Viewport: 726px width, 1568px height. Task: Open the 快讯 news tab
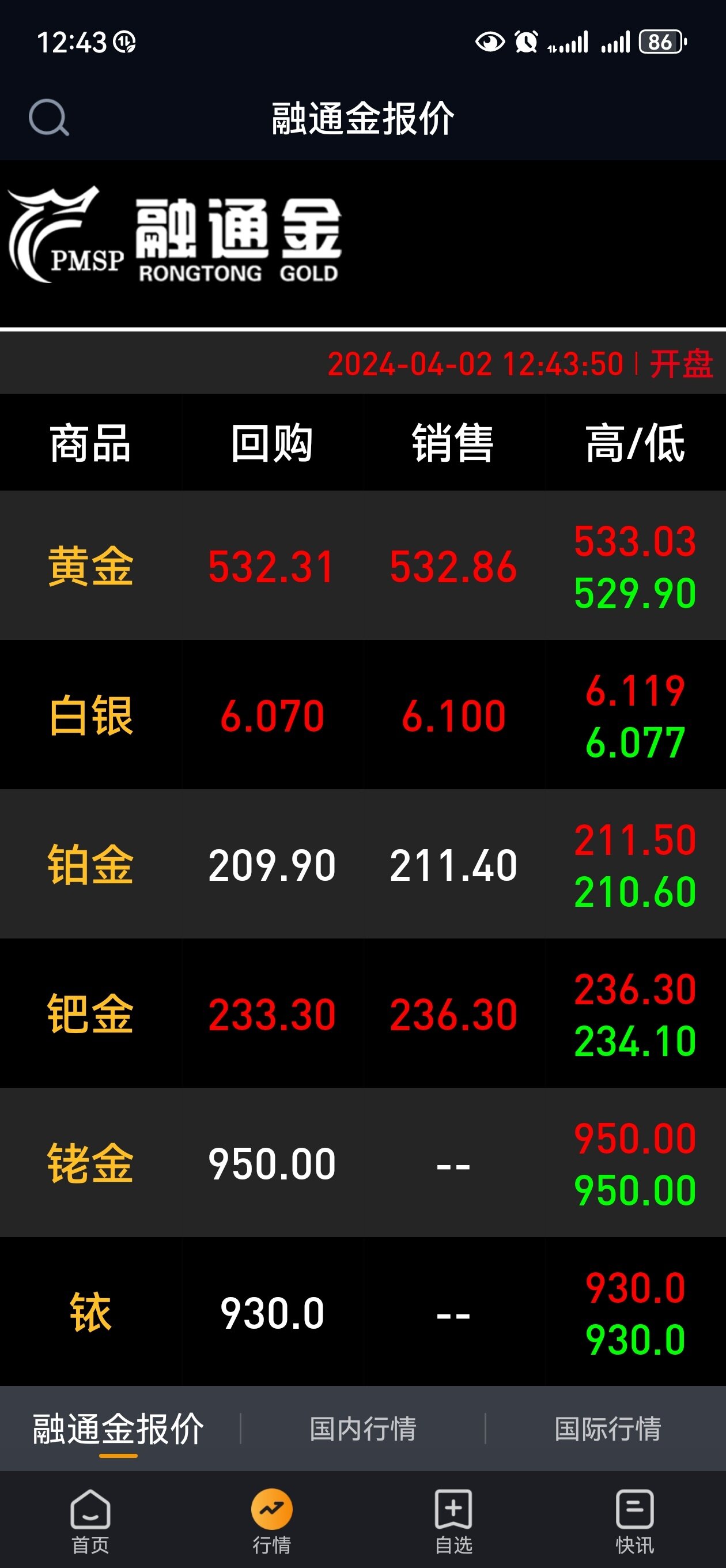point(635,1521)
